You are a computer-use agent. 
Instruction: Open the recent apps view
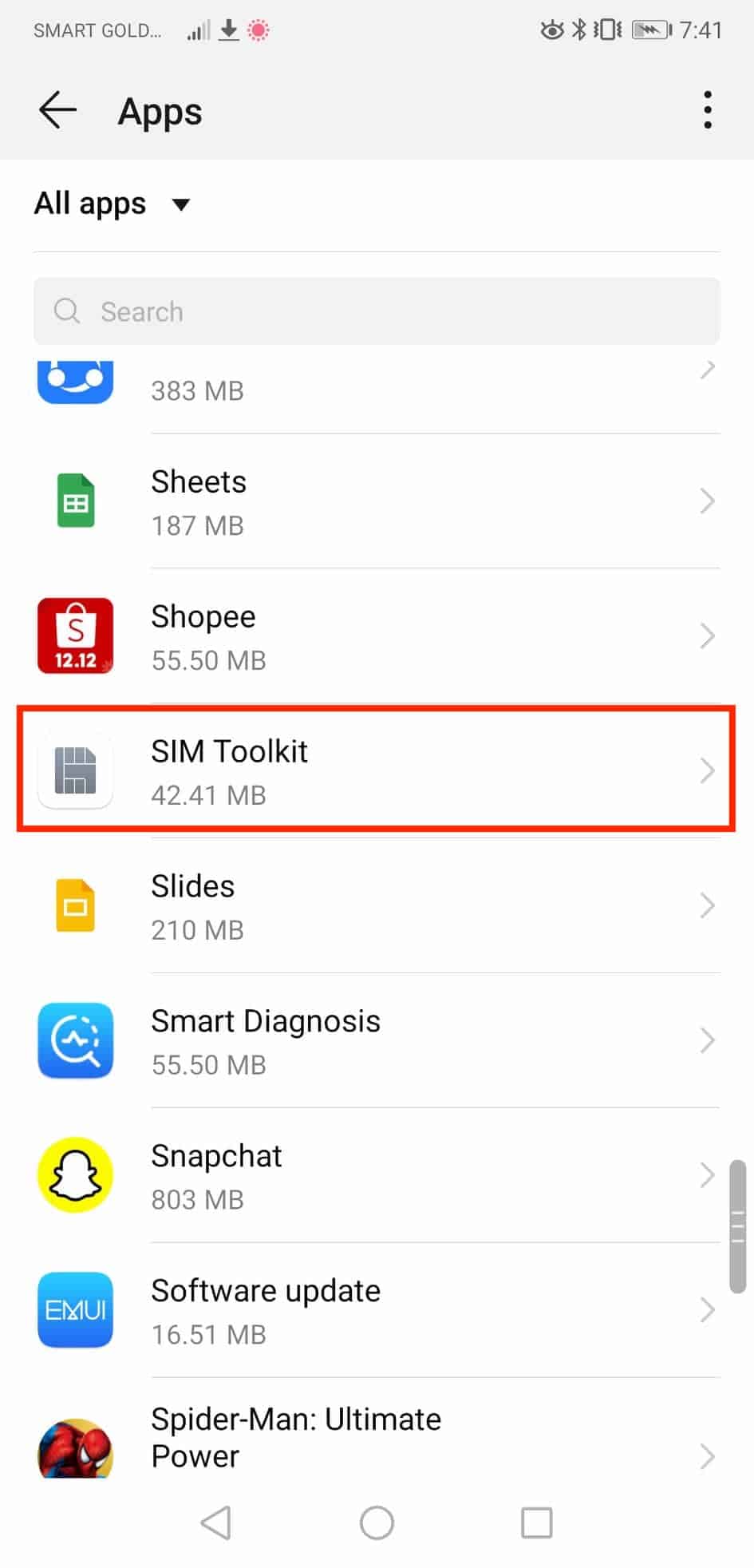click(x=536, y=1523)
